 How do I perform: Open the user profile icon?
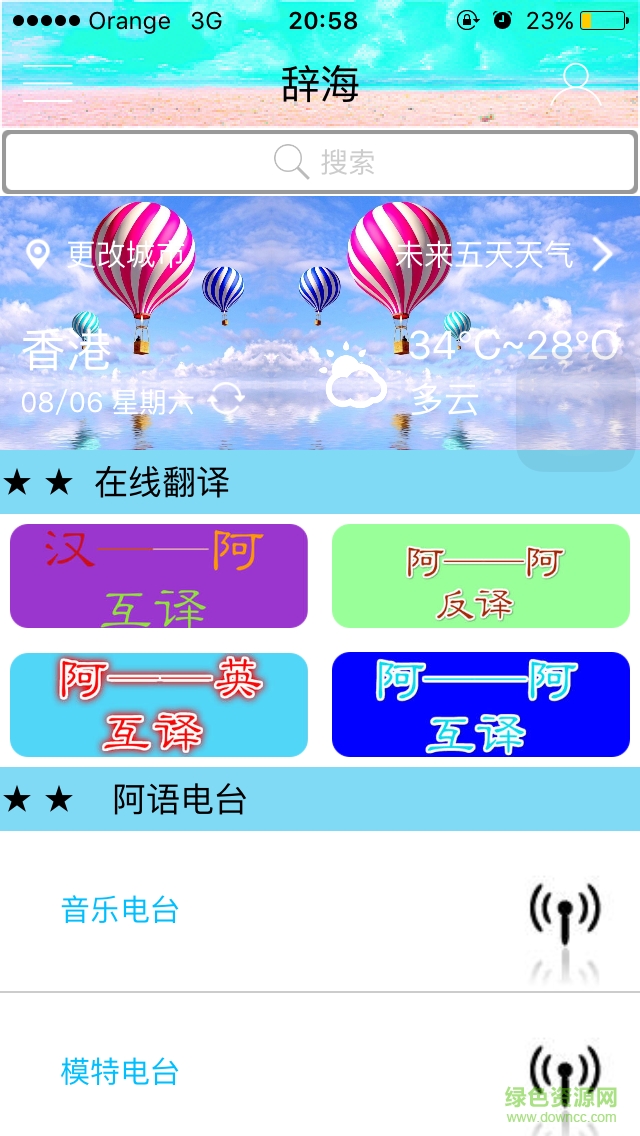tap(576, 85)
